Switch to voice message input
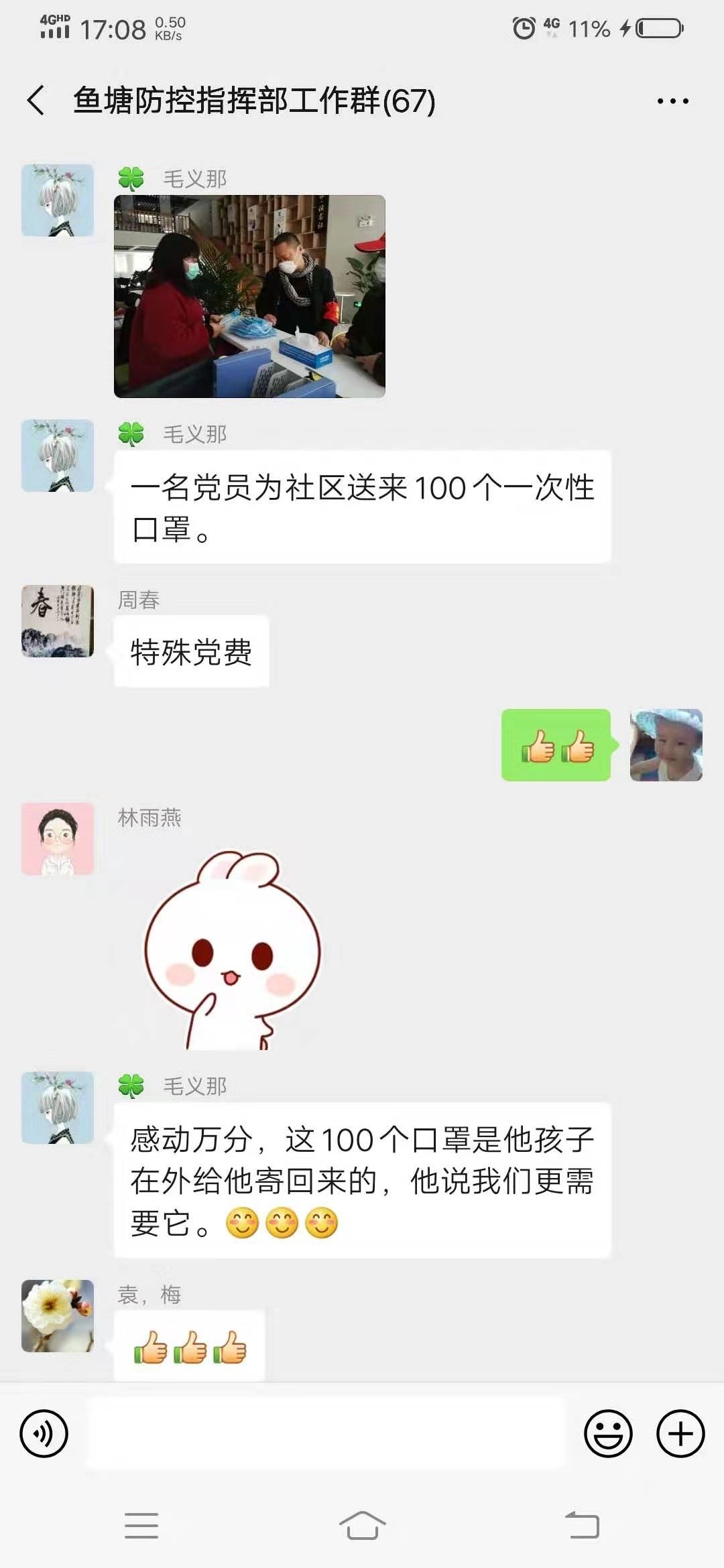Screen dimensions: 724x1568 (x=44, y=1433)
